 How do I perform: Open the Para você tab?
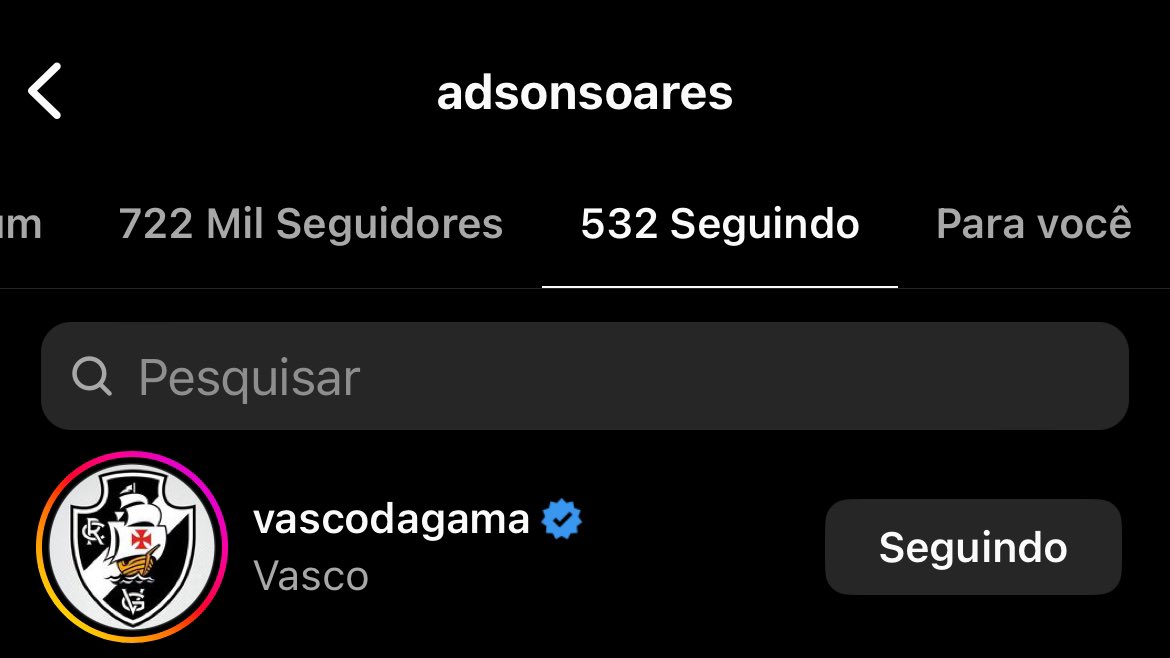(1033, 224)
